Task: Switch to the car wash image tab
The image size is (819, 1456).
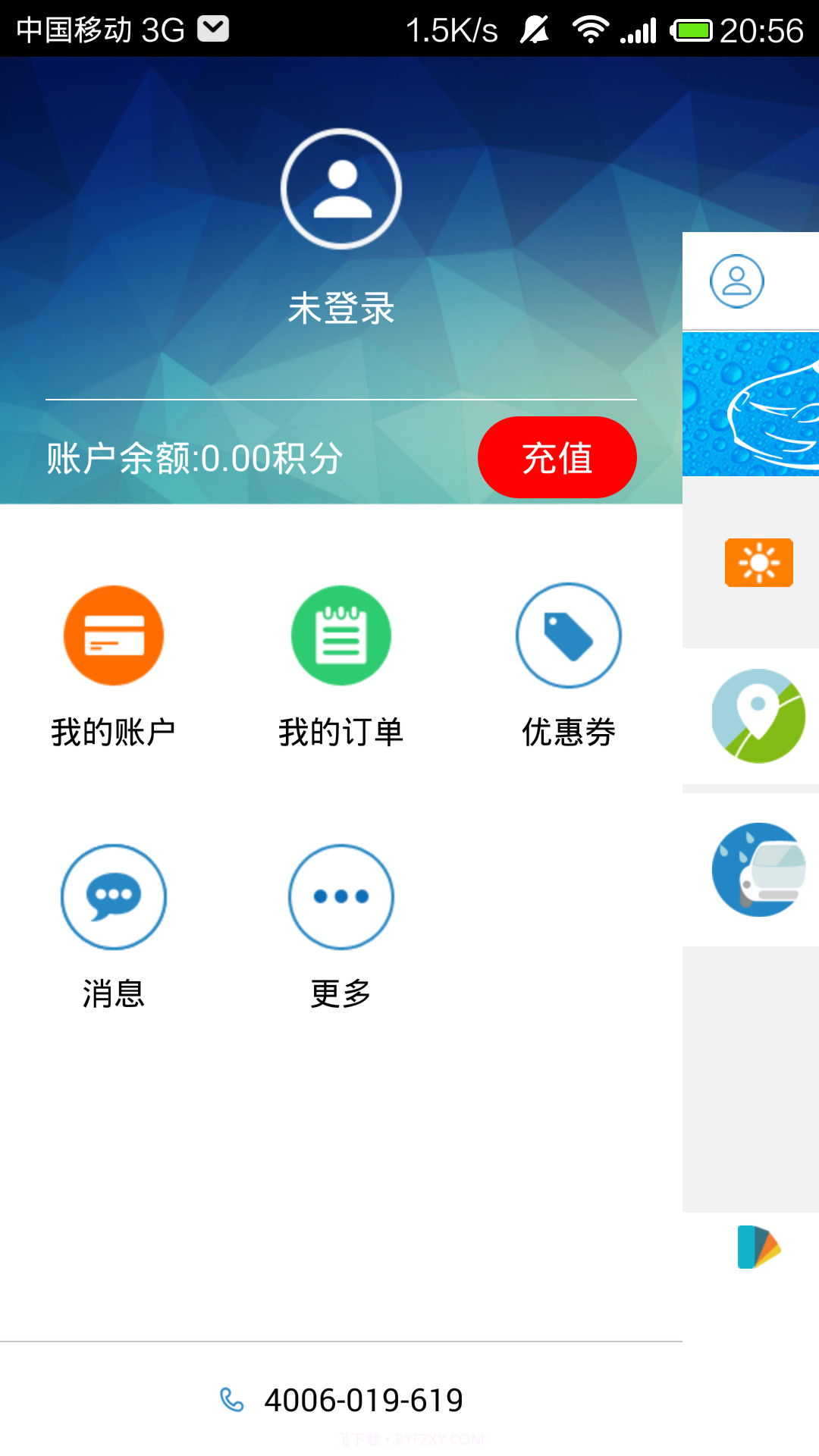Action: [751, 405]
